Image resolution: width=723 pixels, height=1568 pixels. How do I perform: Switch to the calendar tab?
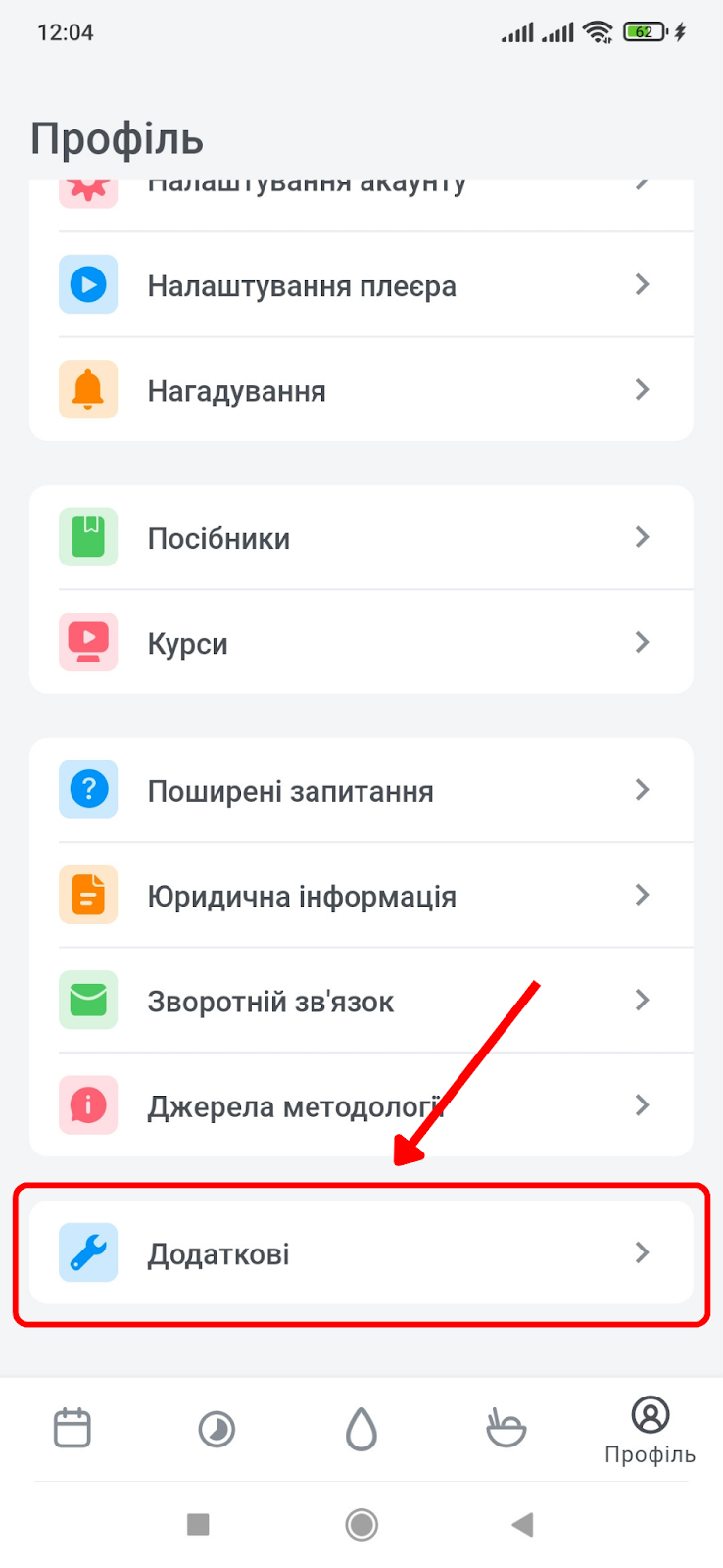click(x=72, y=1428)
